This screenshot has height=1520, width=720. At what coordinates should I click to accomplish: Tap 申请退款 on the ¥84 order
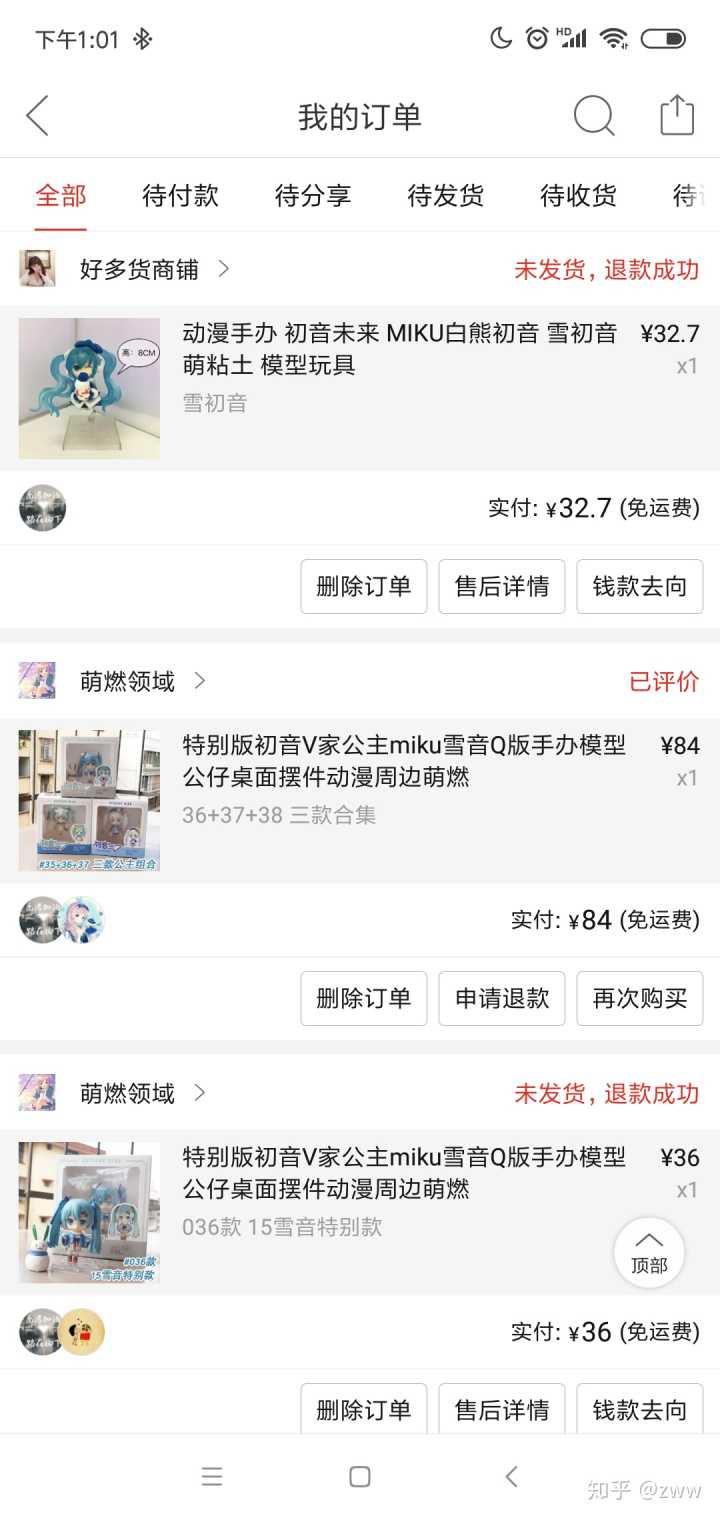pyautogui.click(x=501, y=998)
